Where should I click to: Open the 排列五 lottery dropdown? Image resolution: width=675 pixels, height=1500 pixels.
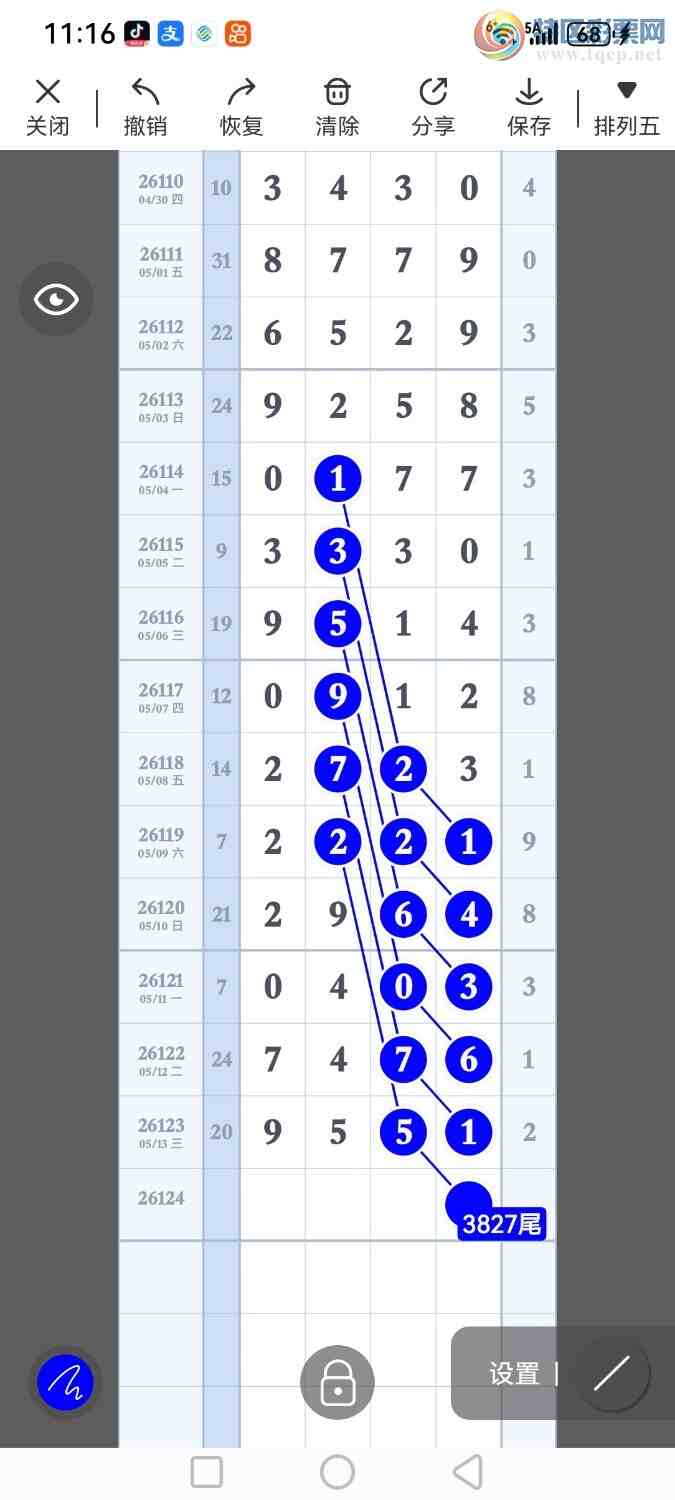627,108
